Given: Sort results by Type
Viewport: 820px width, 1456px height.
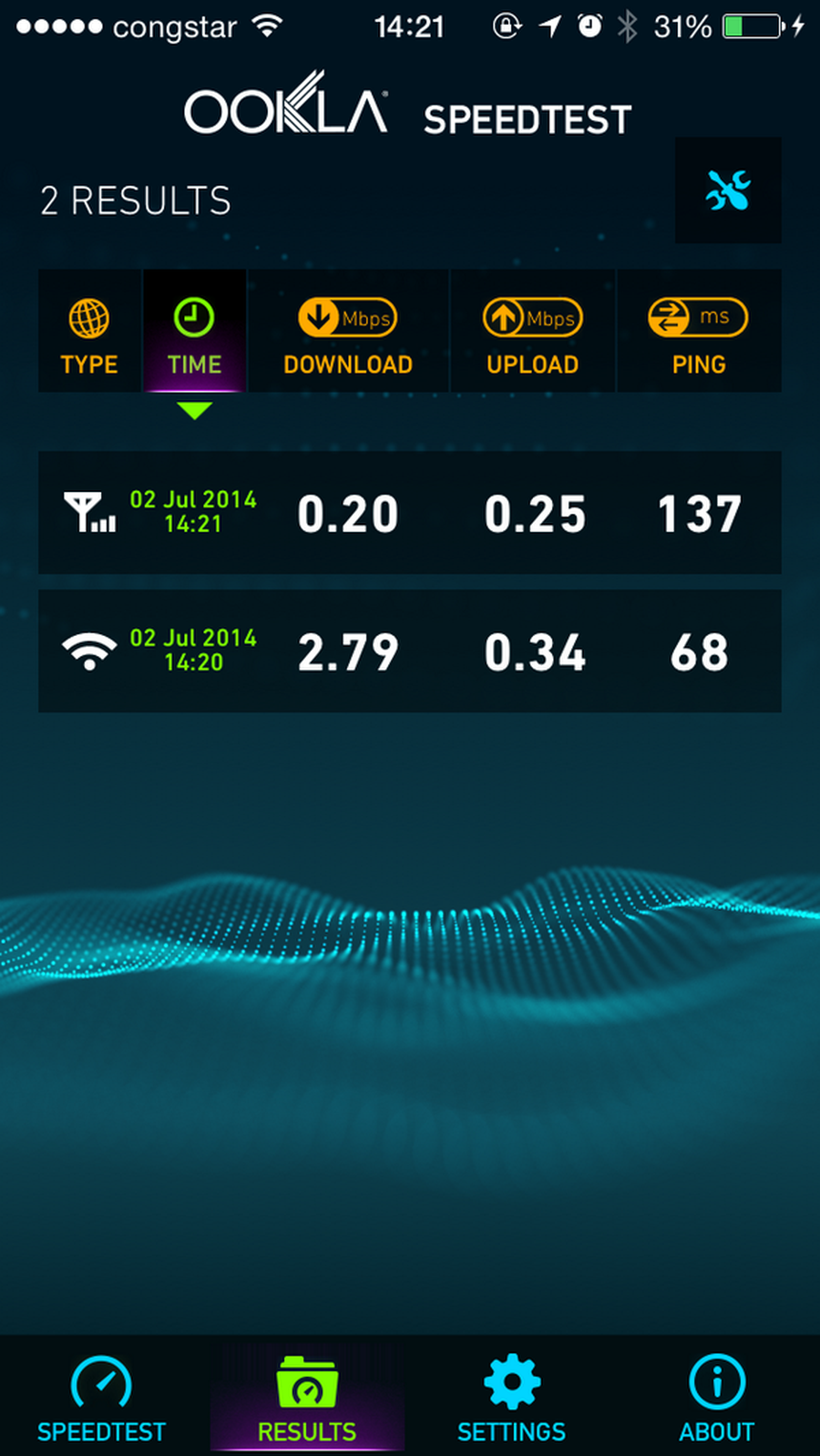Looking at the screenshot, I should coord(89,333).
